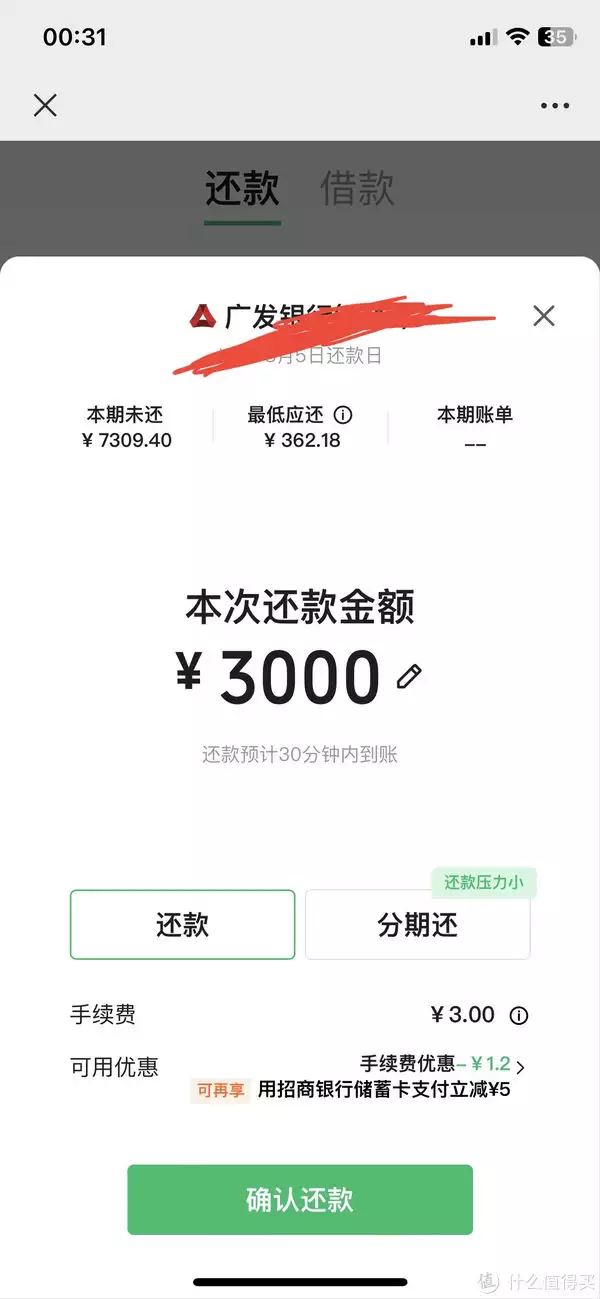This screenshot has height=1299, width=600.
Task: Edit the ¥3000 repayment amount
Action: pyautogui.click(x=409, y=677)
